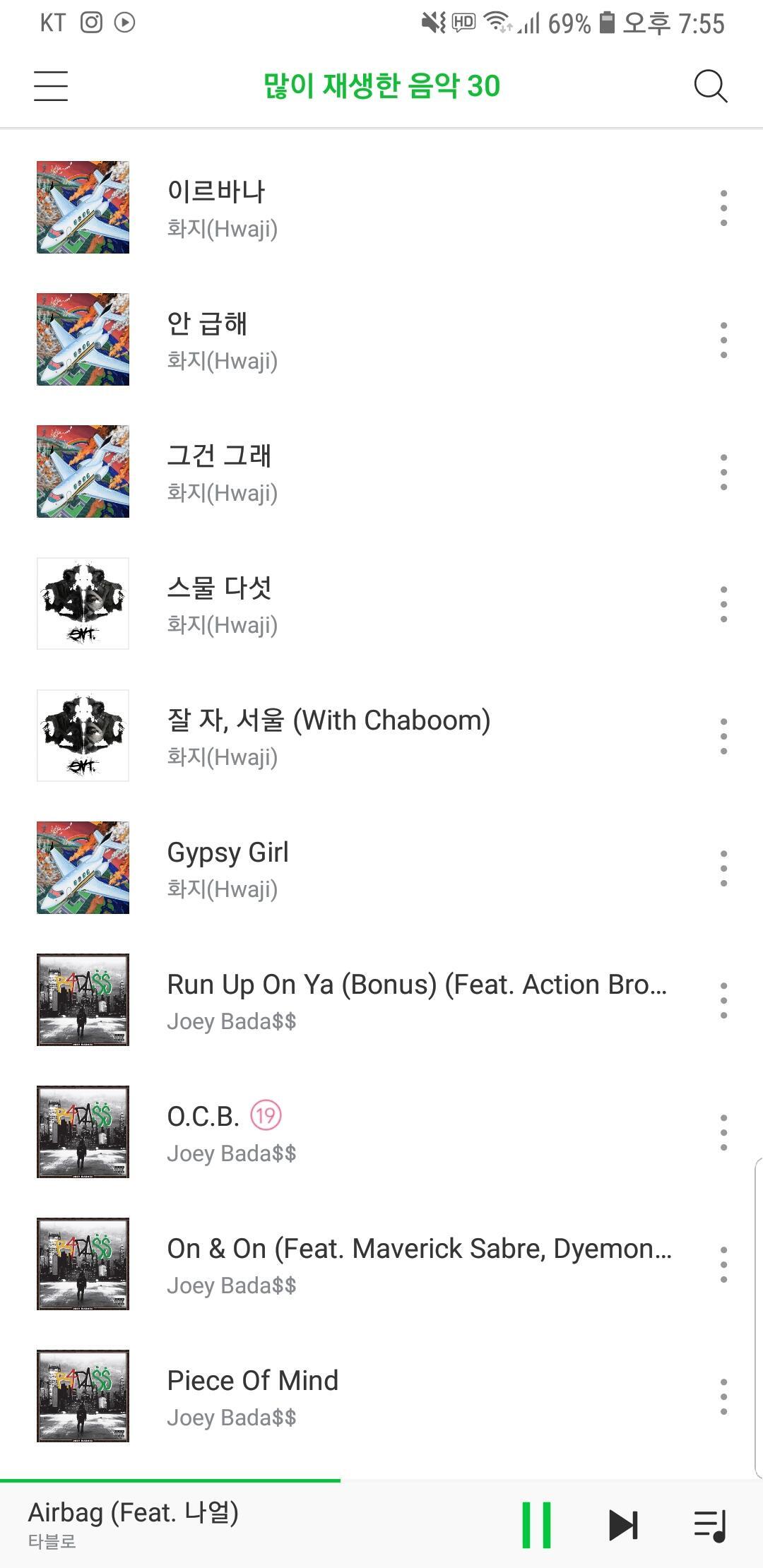
Task: Open the hamburger drawer menu
Action: point(51,86)
